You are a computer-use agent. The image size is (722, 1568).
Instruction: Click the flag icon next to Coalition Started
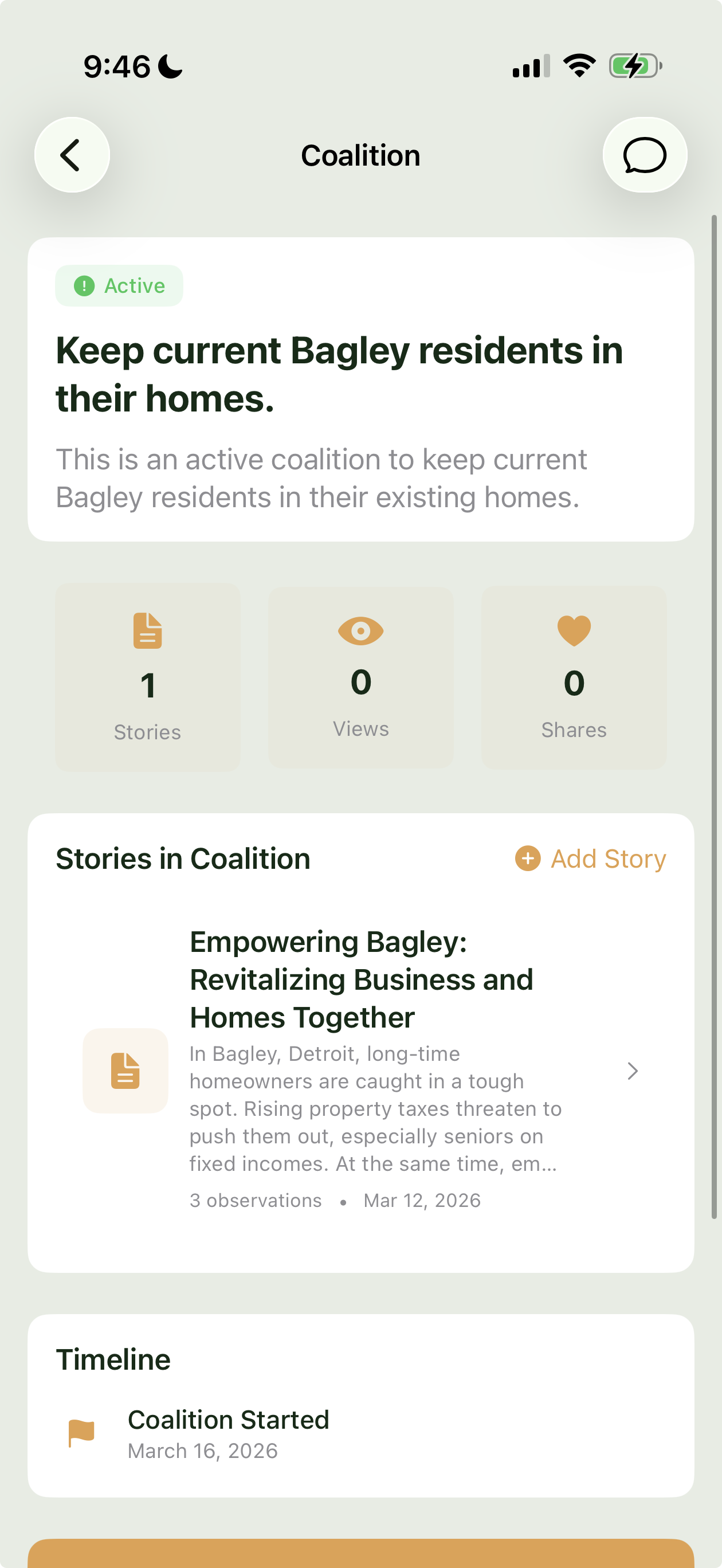[x=81, y=1432]
